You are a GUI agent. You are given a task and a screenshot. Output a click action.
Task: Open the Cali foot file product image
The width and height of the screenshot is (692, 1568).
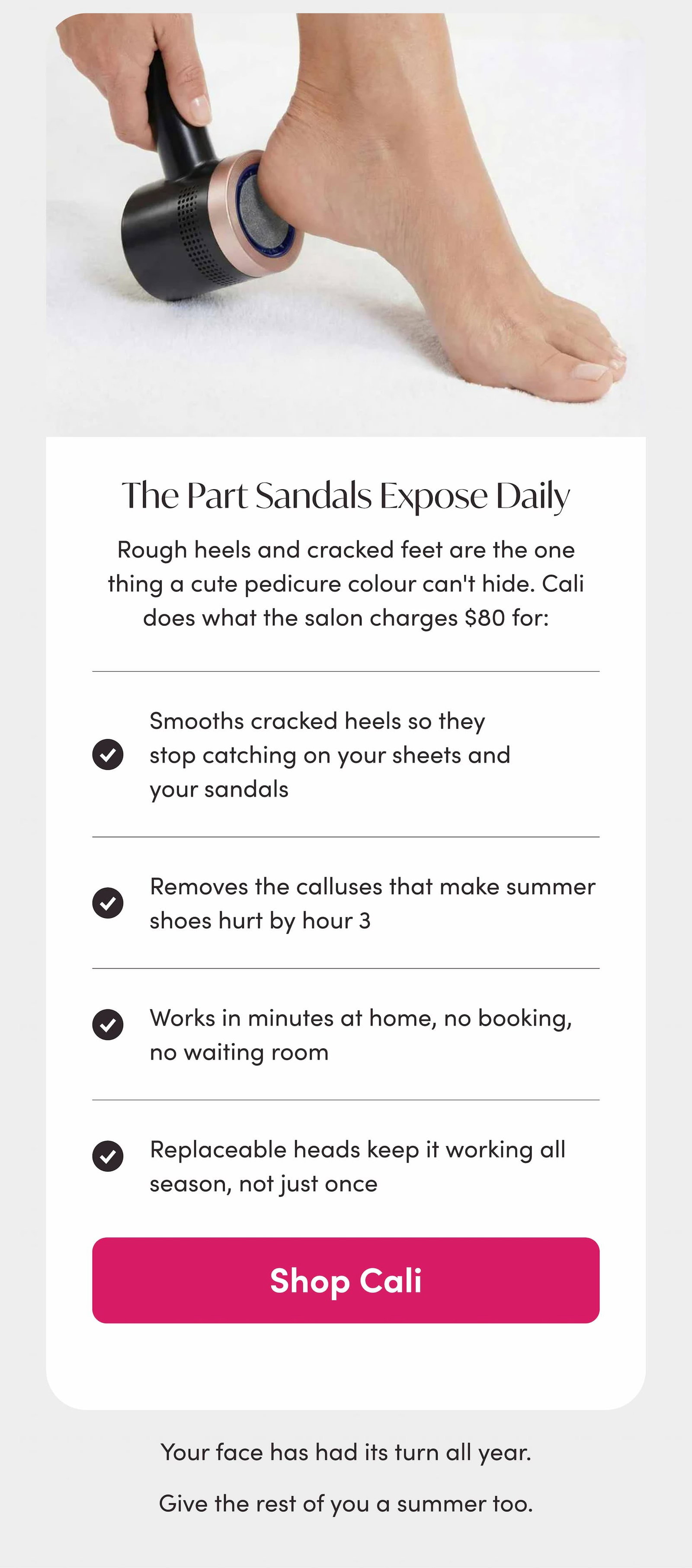coord(346,224)
